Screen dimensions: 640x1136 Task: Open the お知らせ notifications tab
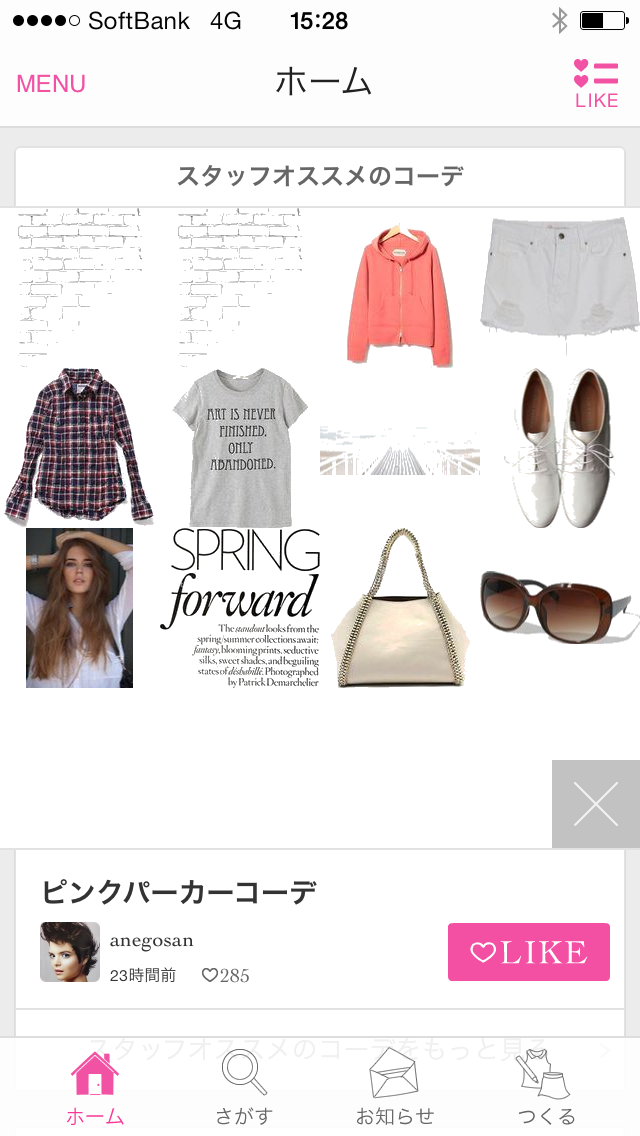395,1088
